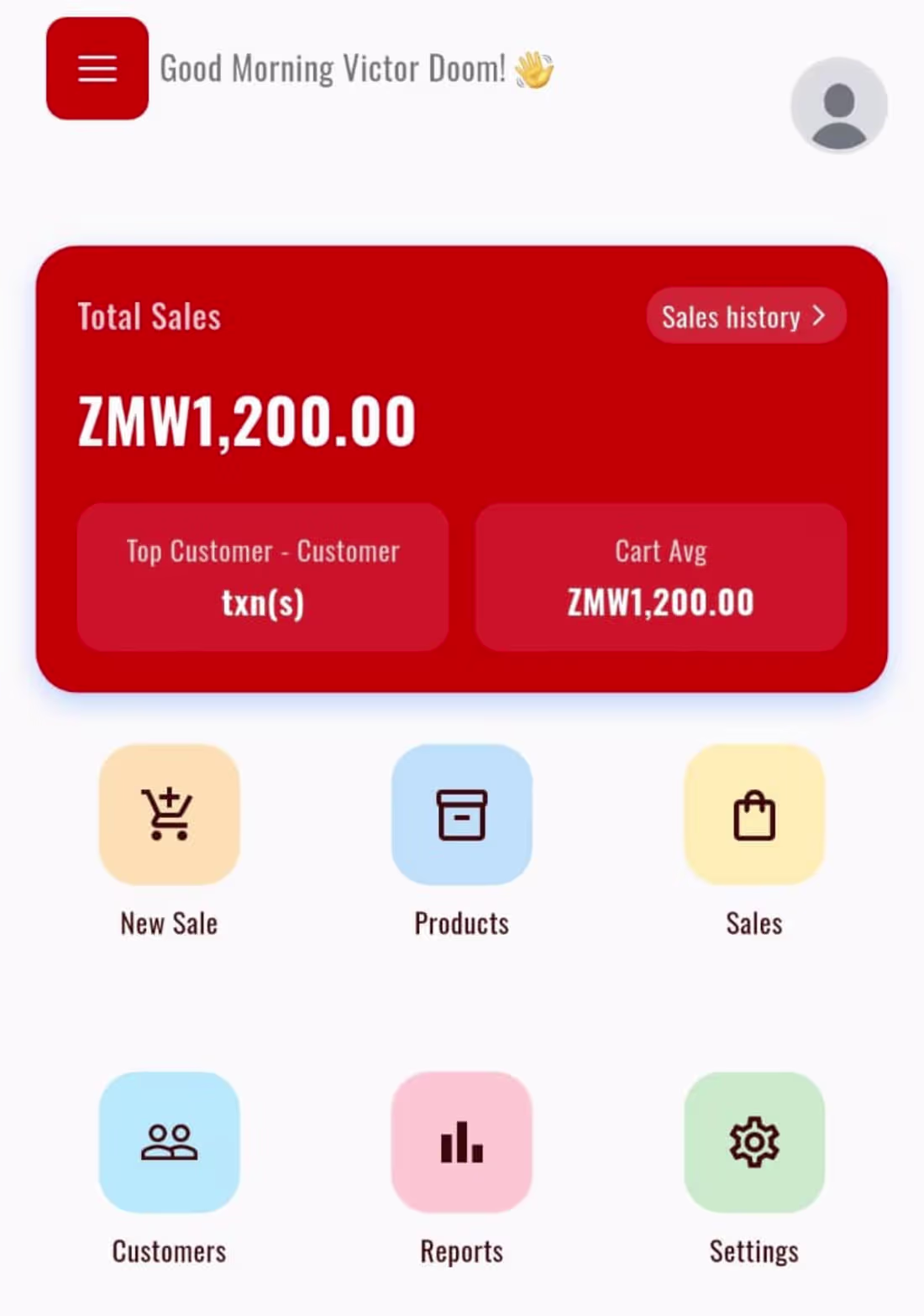This screenshot has width=924, height=1316.
Task: Select the Products label text
Action: pyautogui.click(x=461, y=922)
